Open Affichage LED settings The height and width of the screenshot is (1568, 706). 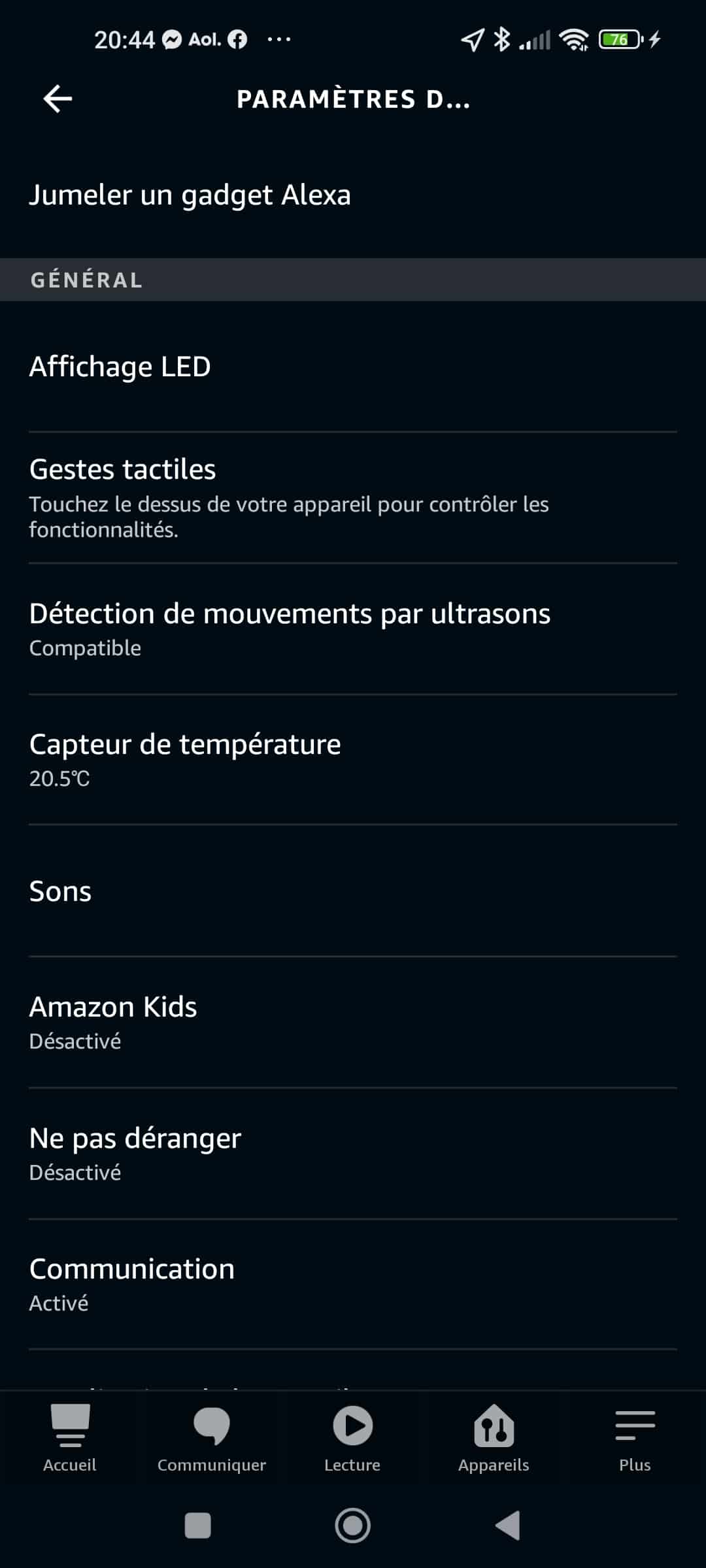pos(353,367)
